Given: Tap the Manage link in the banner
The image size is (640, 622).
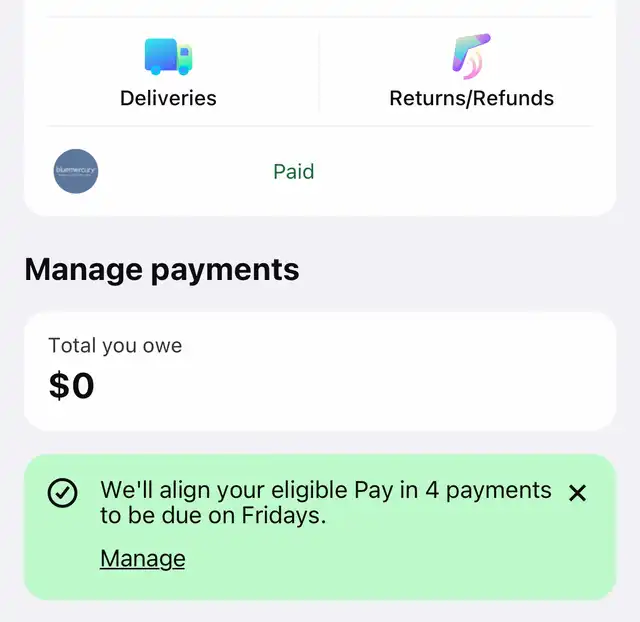Looking at the screenshot, I should [x=142, y=558].
